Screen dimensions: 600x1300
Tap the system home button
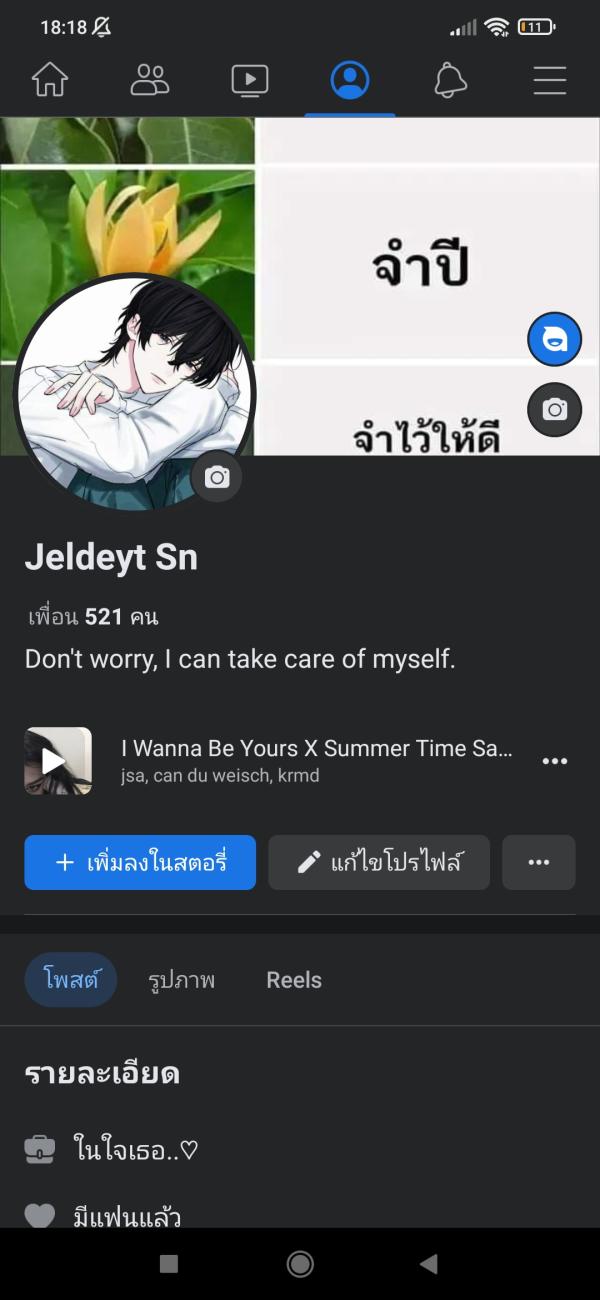pyautogui.click(x=300, y=1264)
